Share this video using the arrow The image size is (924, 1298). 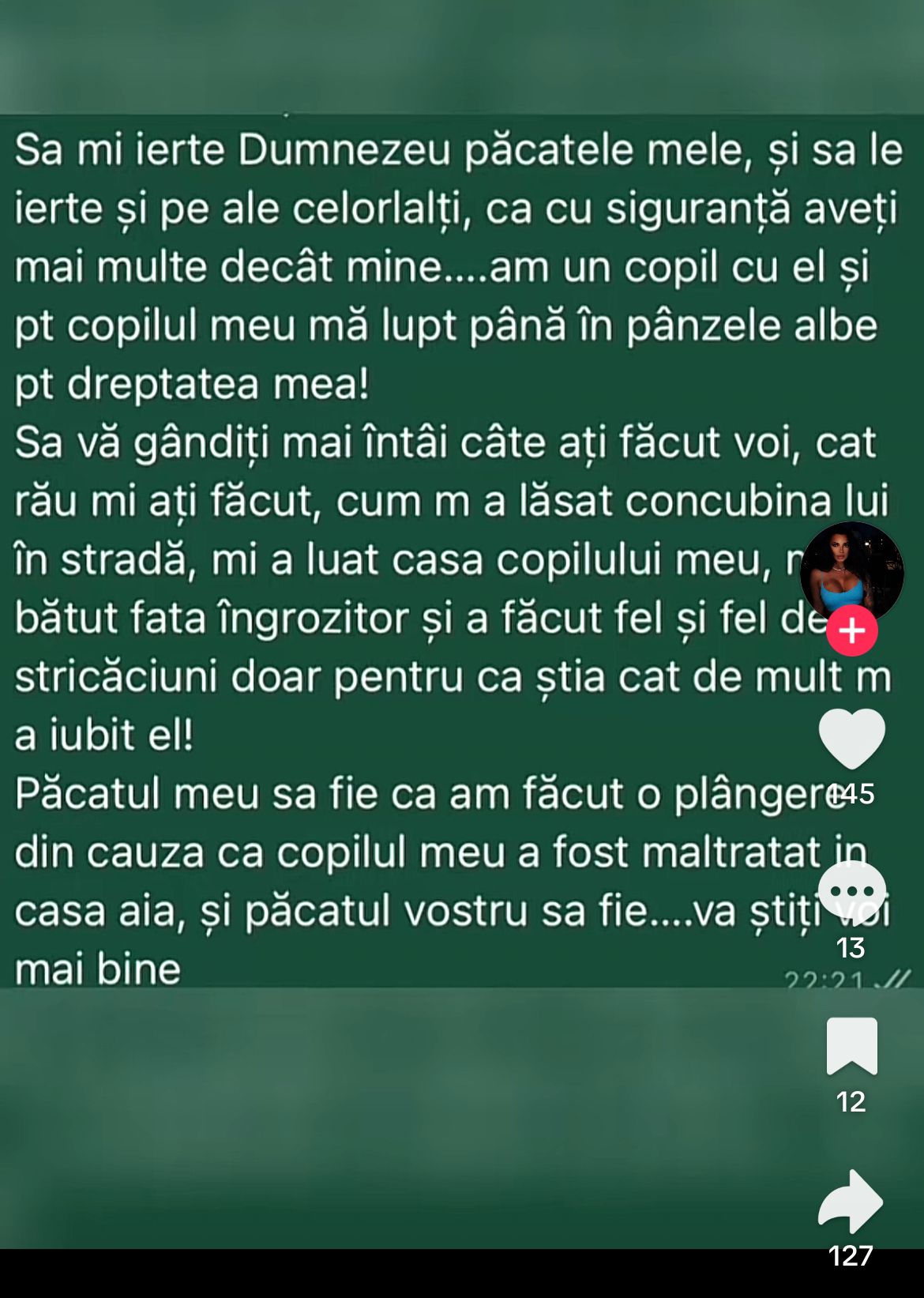pos(851,1201)
